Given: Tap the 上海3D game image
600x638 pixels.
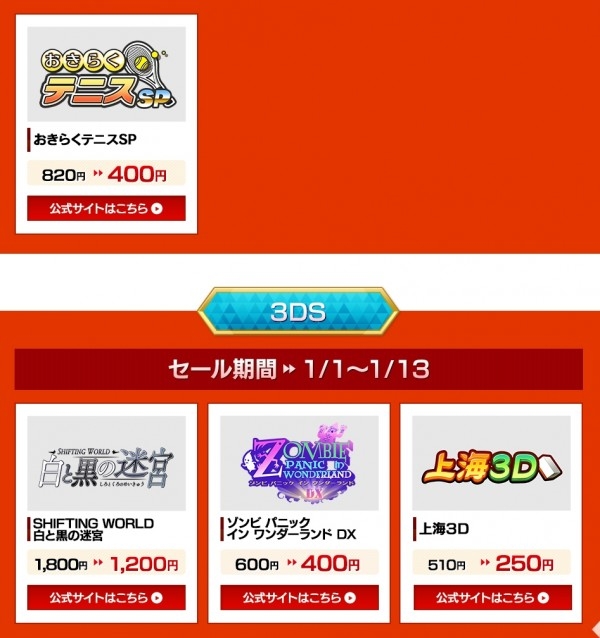Looking at the screenshot, I should [x=491, y=462].
